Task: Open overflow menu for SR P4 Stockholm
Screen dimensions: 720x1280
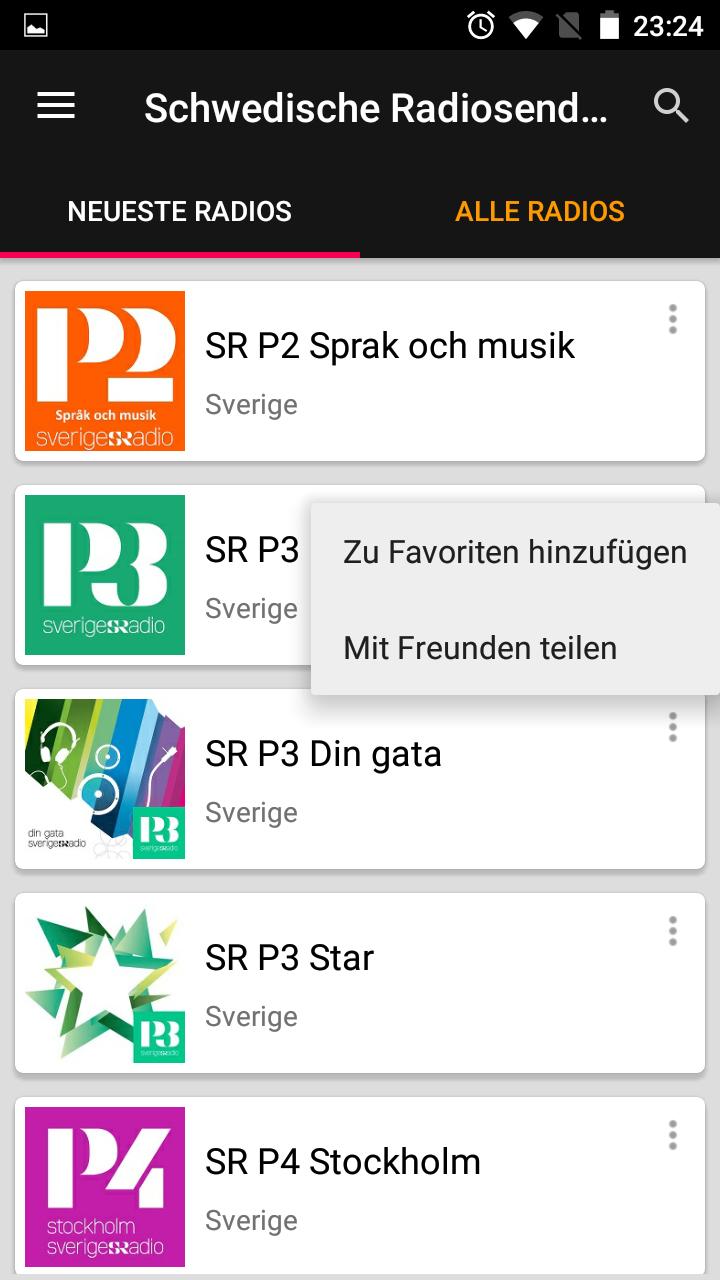Action: 673,1135
